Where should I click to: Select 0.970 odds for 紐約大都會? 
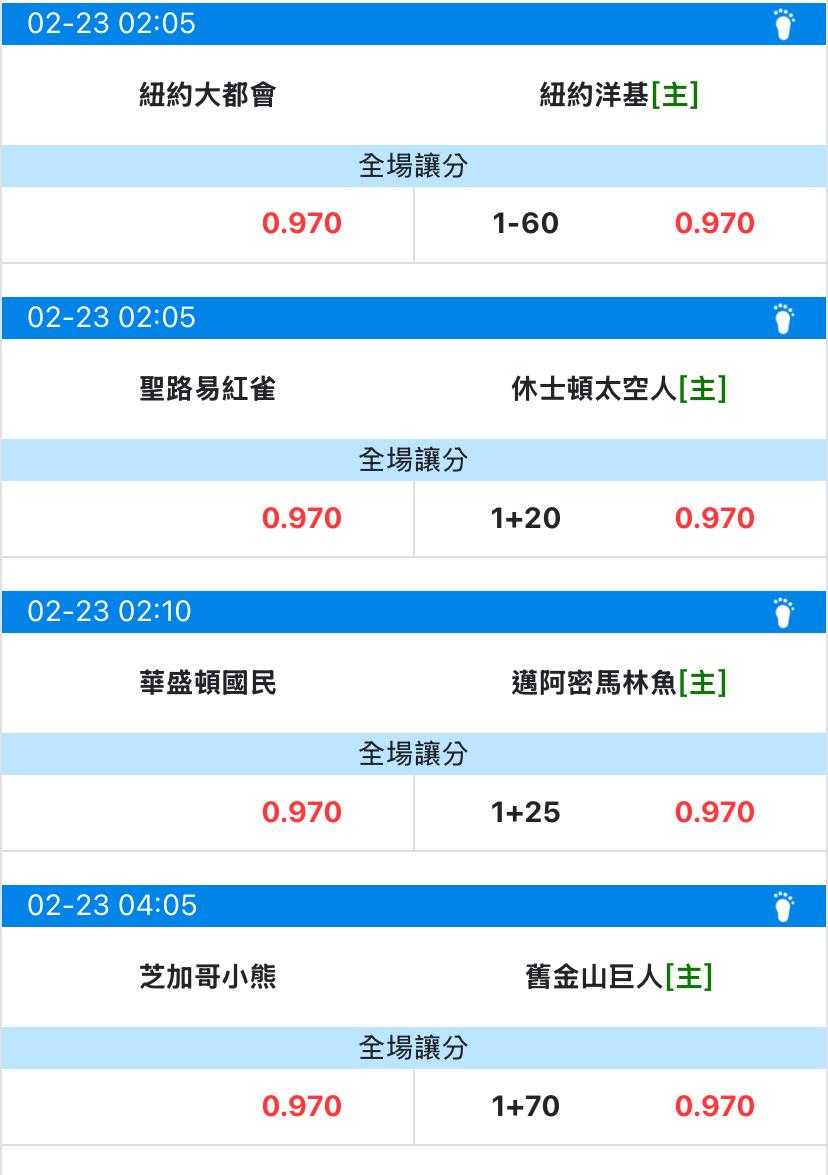coord(208,224)
